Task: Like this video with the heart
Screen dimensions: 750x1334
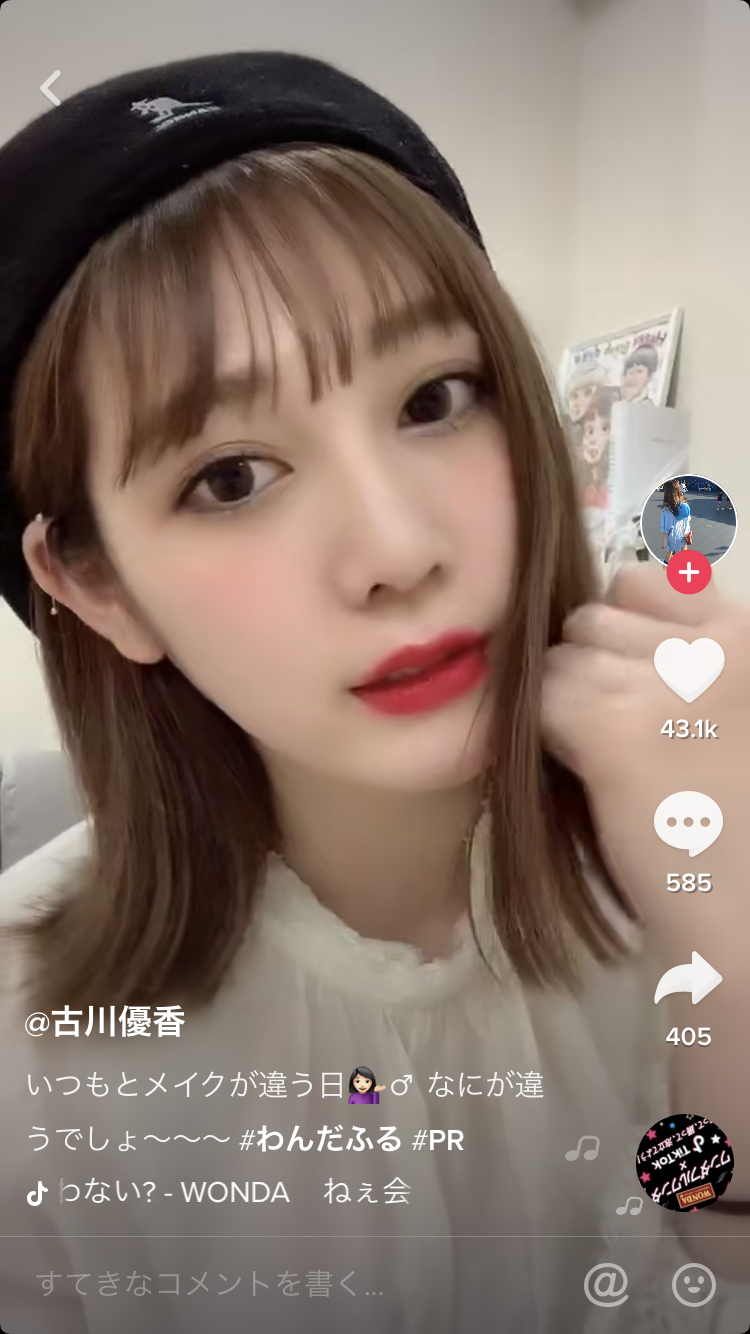Action: [689, 670]
